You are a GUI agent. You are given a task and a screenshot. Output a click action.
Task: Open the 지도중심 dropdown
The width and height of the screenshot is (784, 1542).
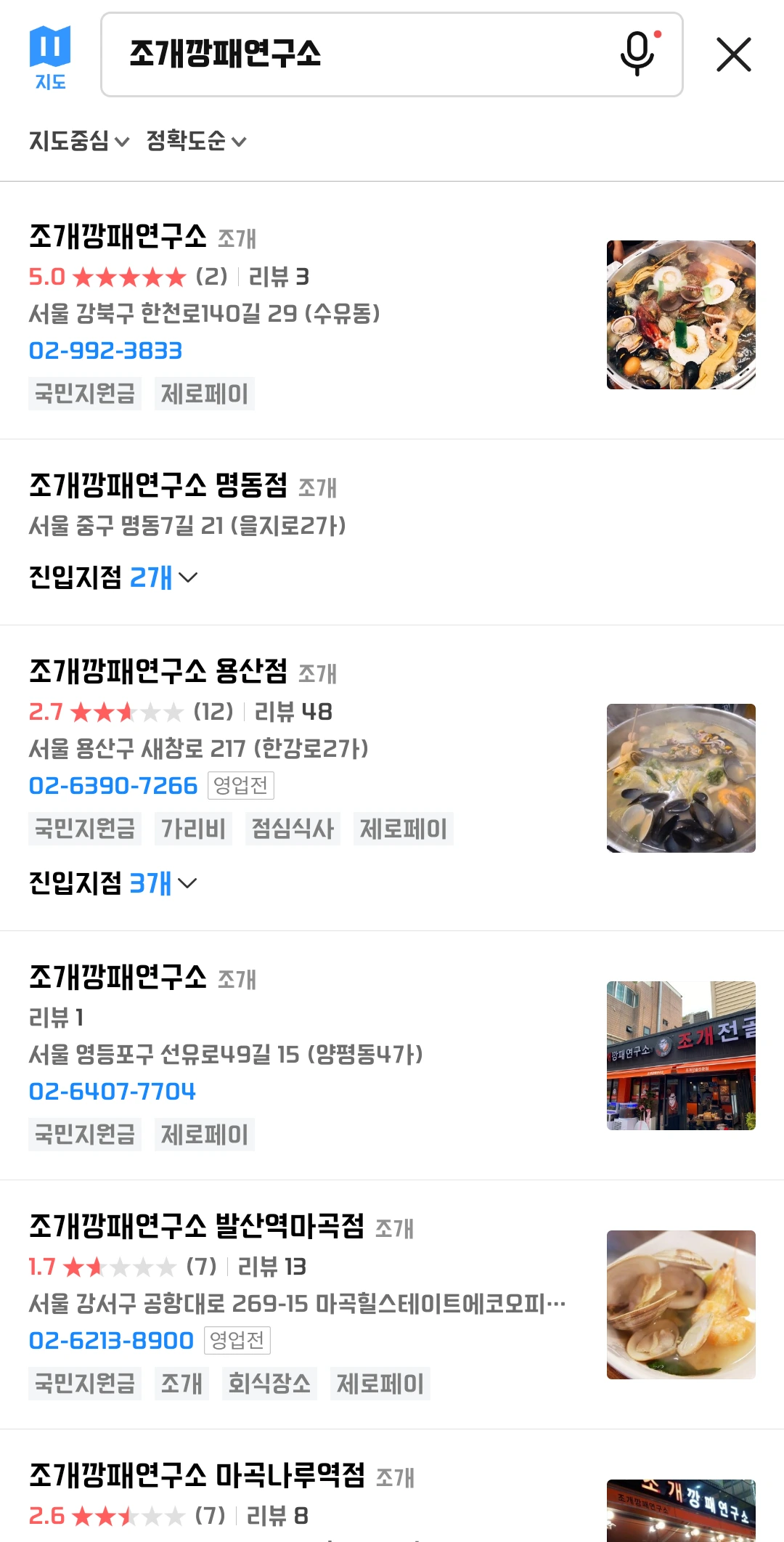(x=79, y=141)
